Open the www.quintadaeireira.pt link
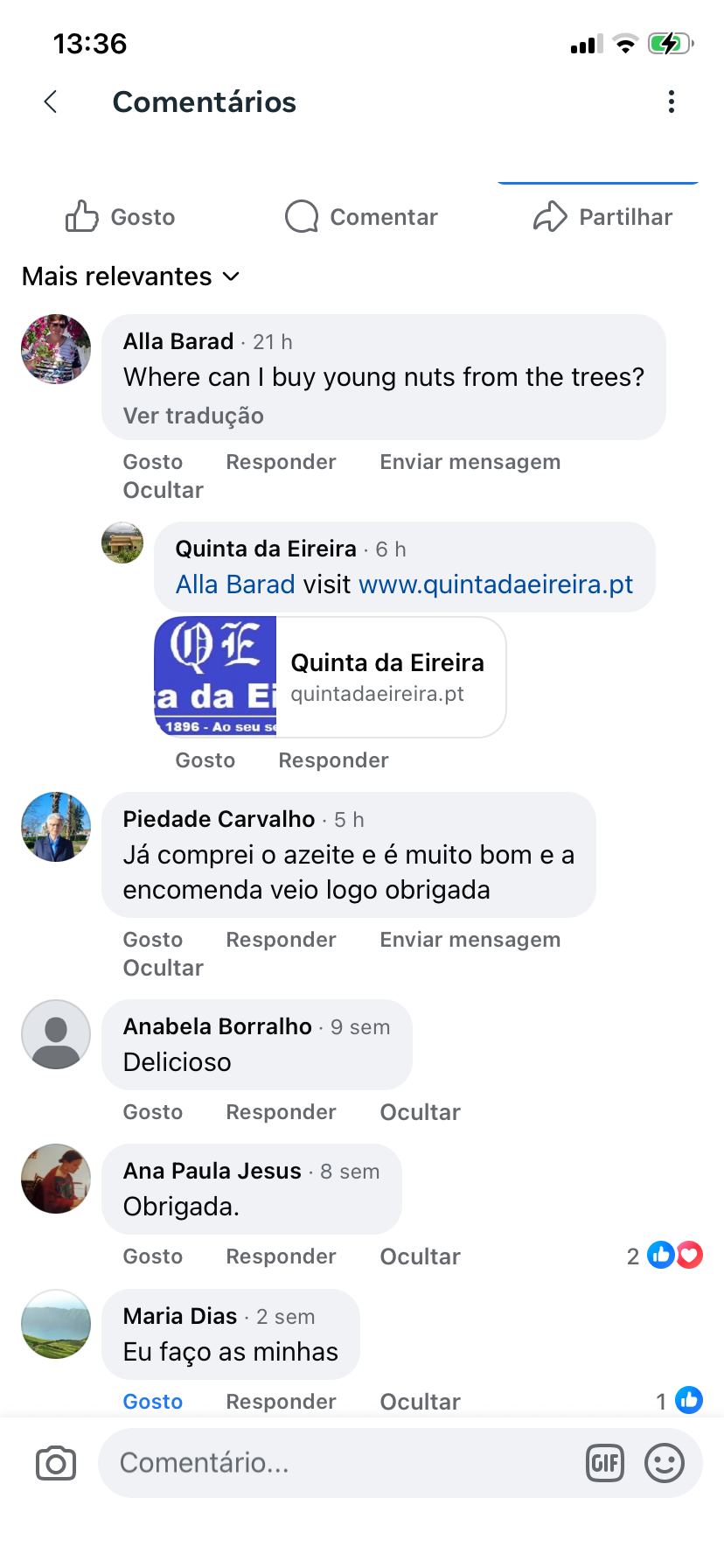The width and height of the screenshot is (724, 1568). click(x=496, y=584)
